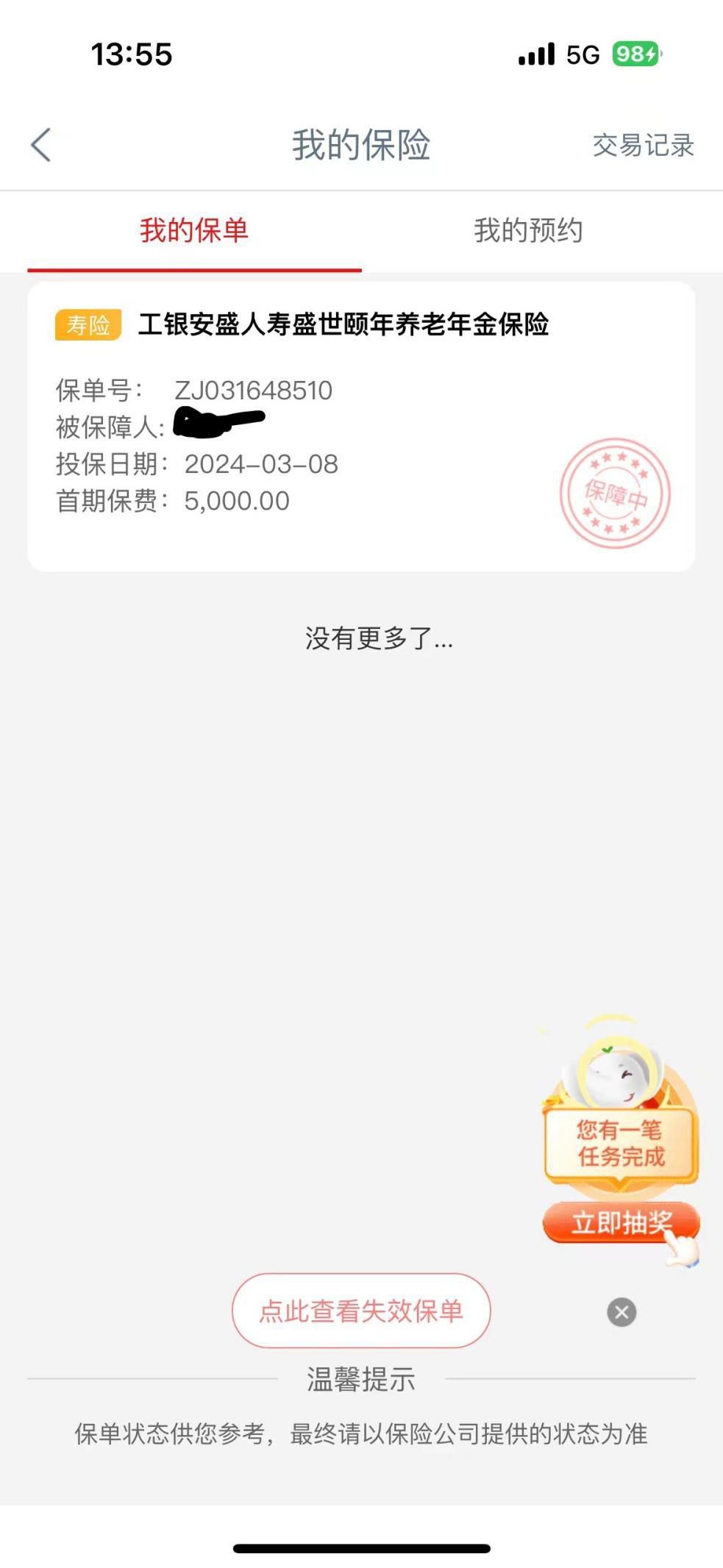Open 交易记录 transaction records

[x=643, y=146]
